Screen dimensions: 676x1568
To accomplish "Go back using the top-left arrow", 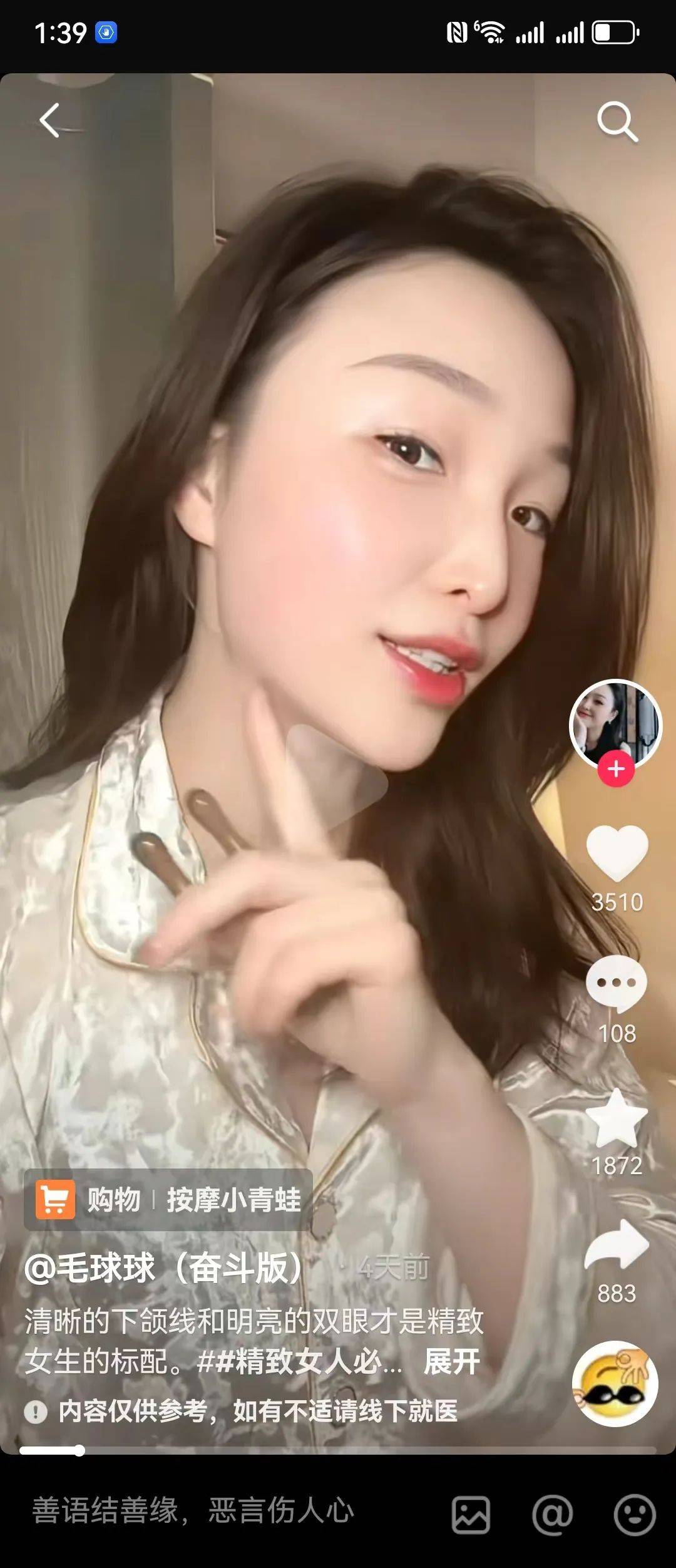I will coord(49,120).
